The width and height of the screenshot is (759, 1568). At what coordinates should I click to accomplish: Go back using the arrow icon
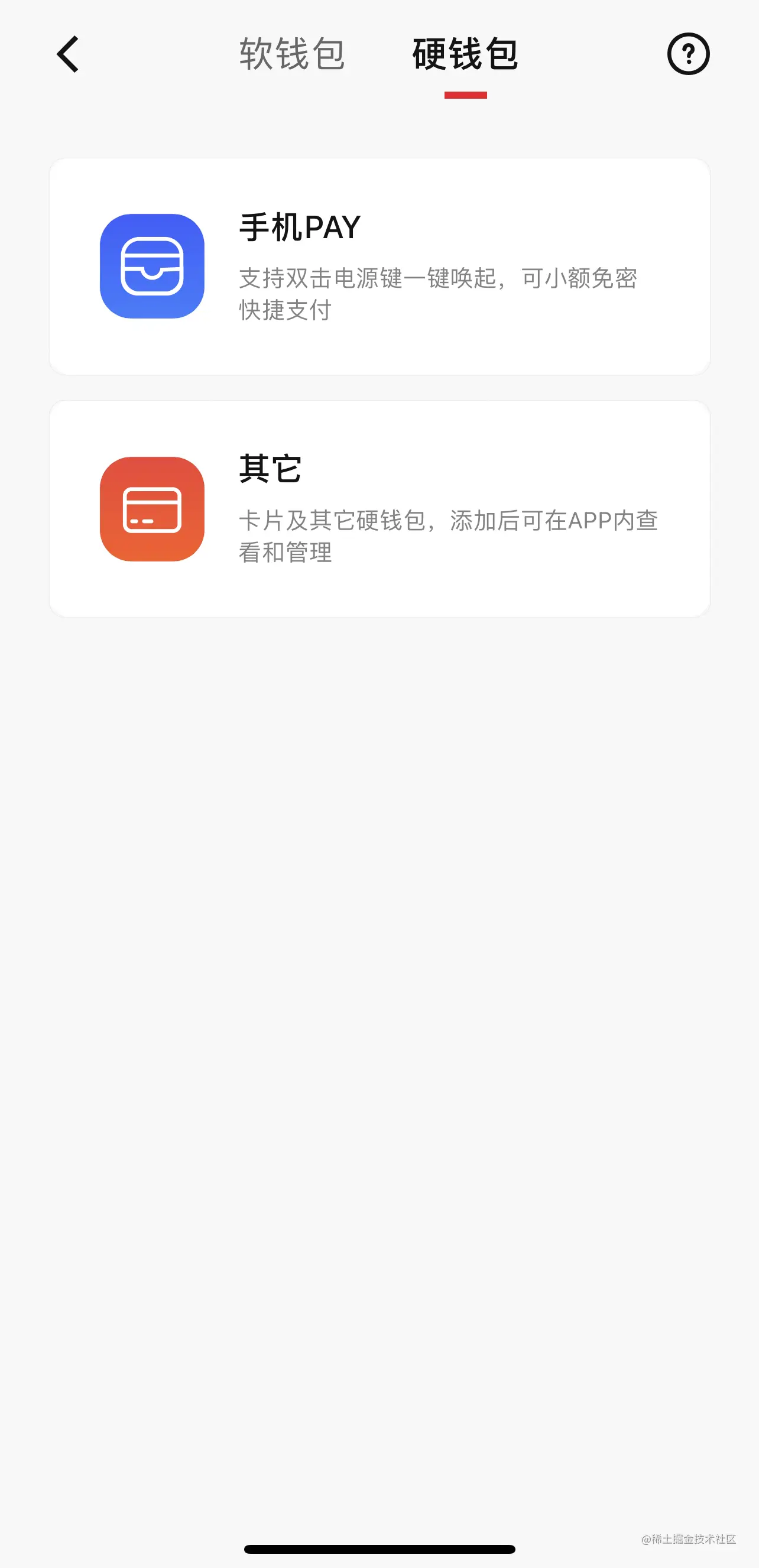click(x=67, y=54)
